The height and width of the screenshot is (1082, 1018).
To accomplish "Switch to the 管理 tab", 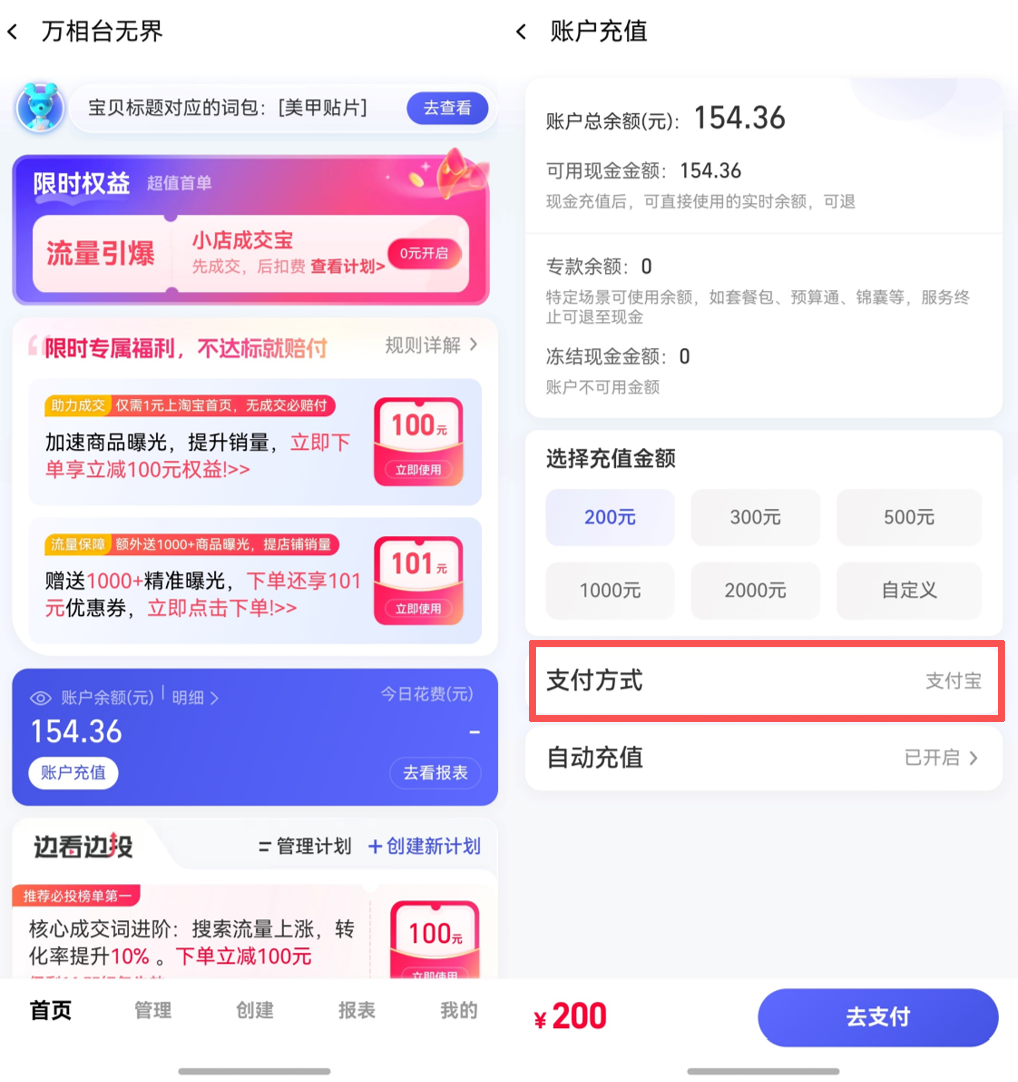I will tap(153, 1011).
